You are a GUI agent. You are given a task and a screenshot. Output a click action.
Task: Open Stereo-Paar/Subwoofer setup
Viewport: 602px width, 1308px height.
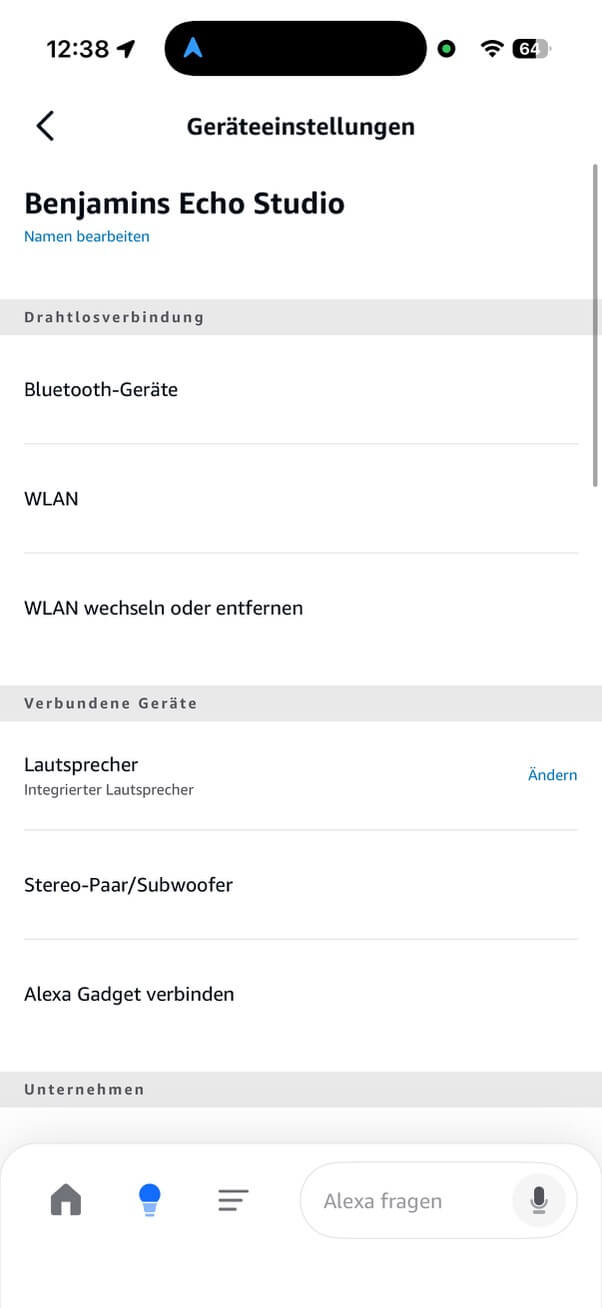128,885
